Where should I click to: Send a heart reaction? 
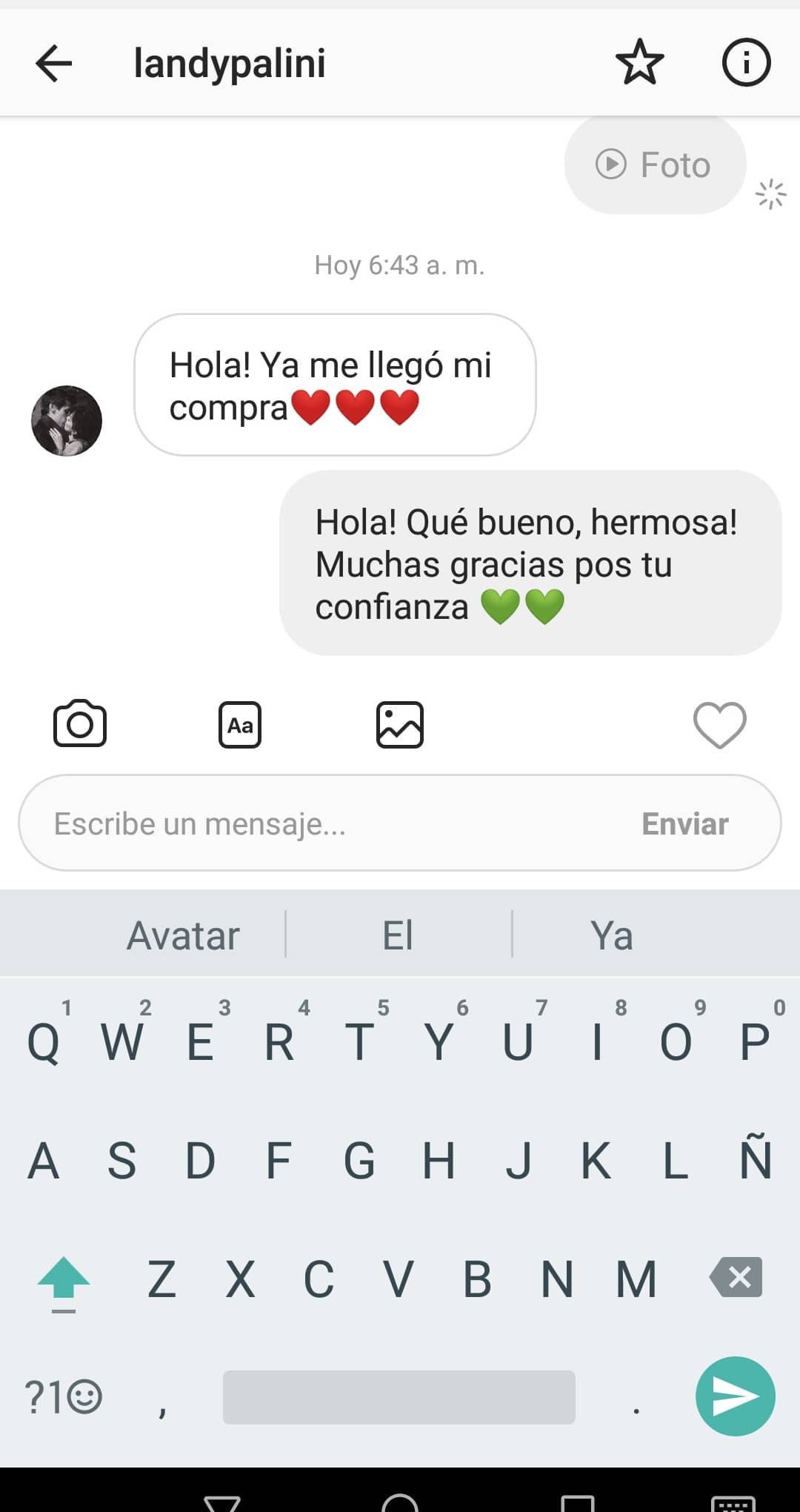[x=719, y=725]
